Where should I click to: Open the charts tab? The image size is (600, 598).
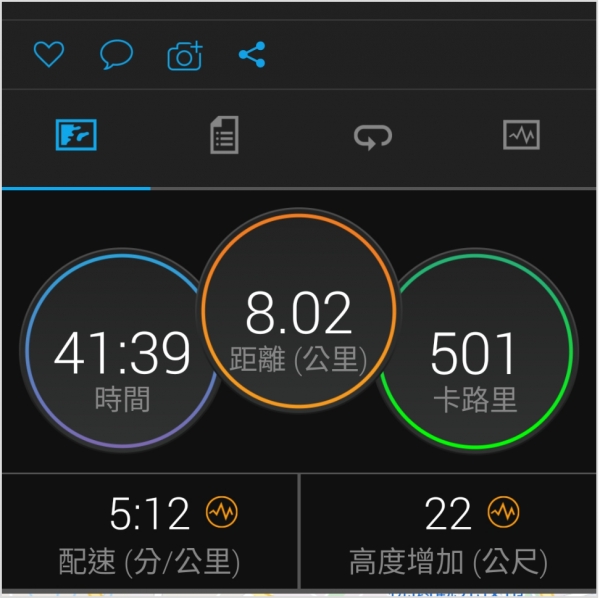[521, 135]
